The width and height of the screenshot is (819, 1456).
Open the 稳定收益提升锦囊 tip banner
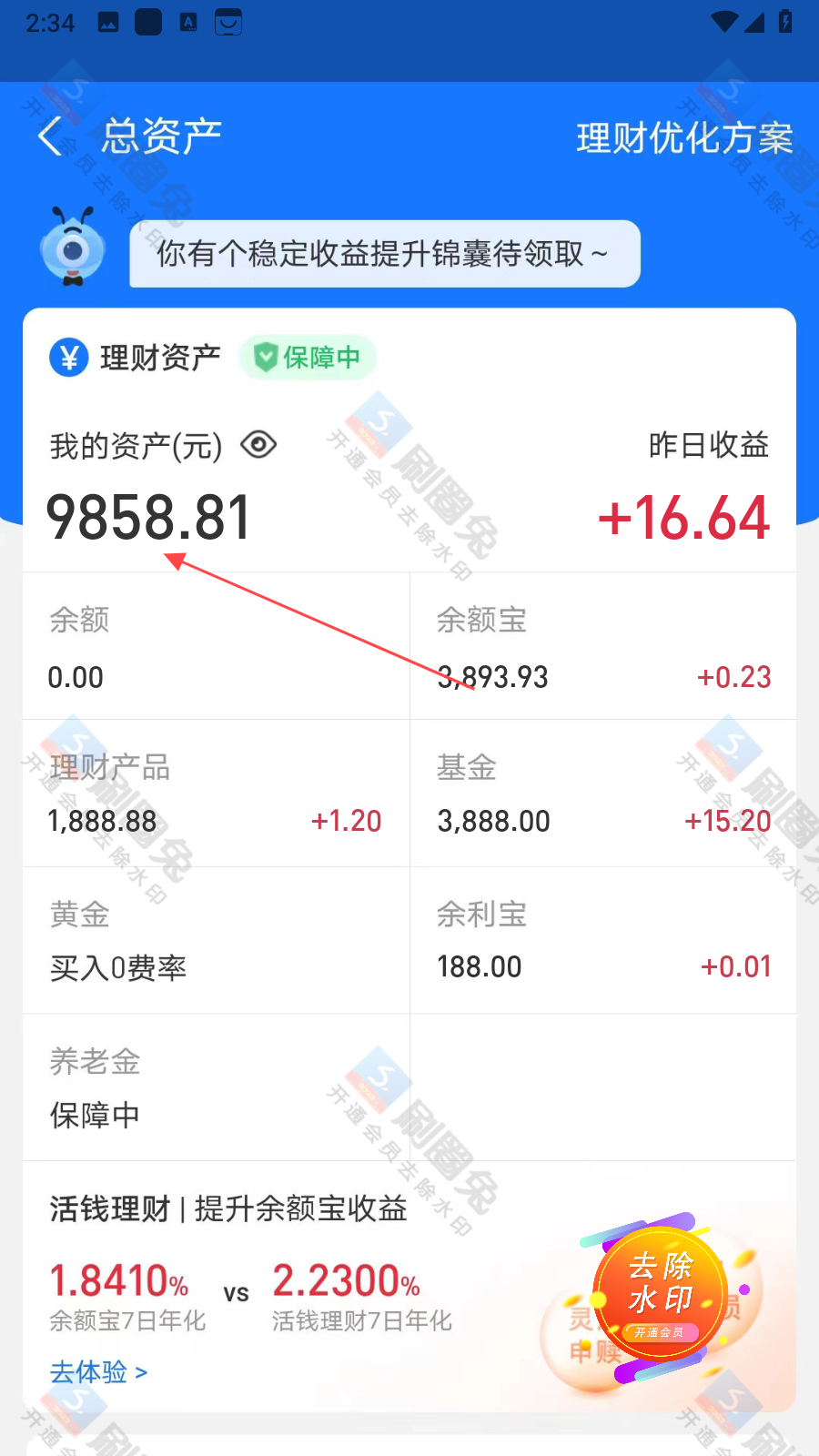384,254
